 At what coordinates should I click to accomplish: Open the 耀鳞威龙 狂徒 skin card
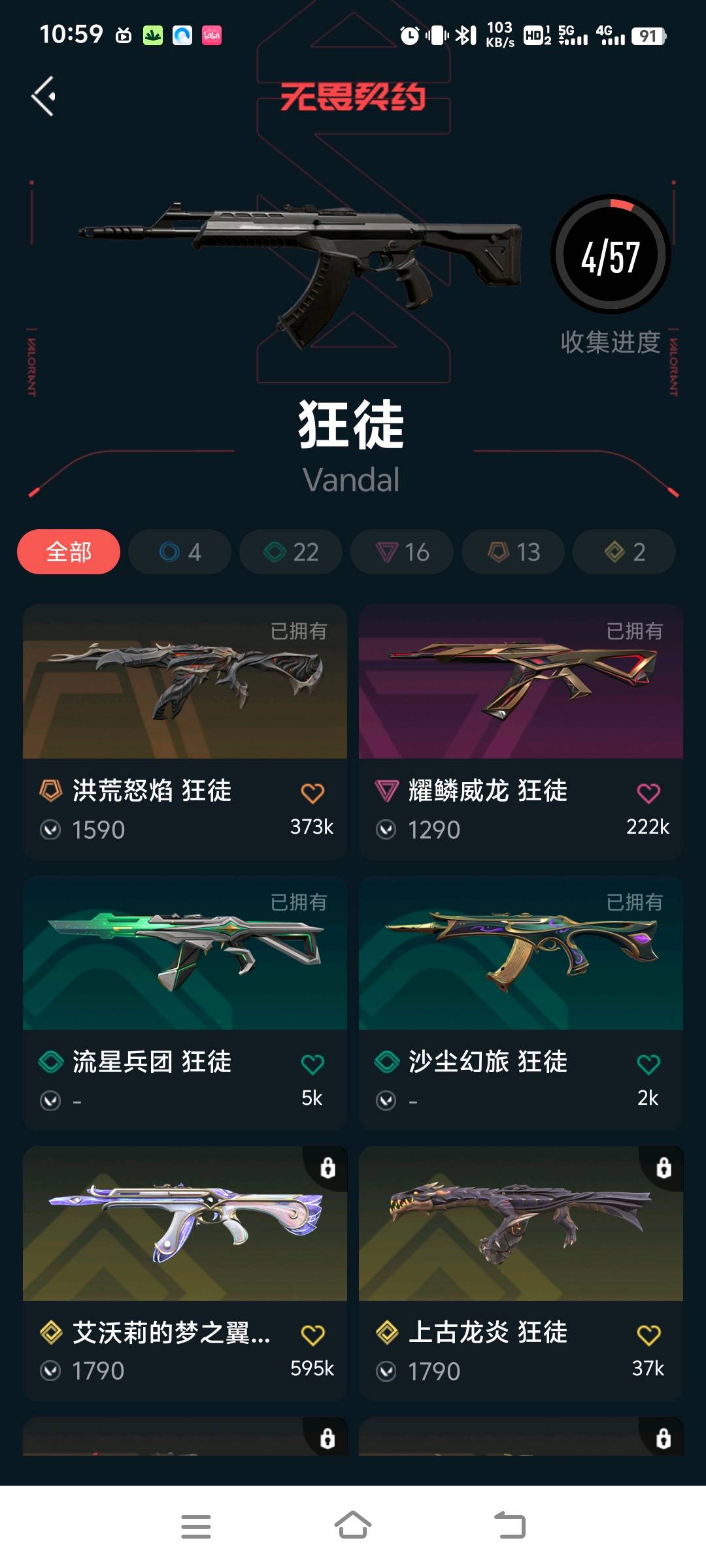point(521,732)
